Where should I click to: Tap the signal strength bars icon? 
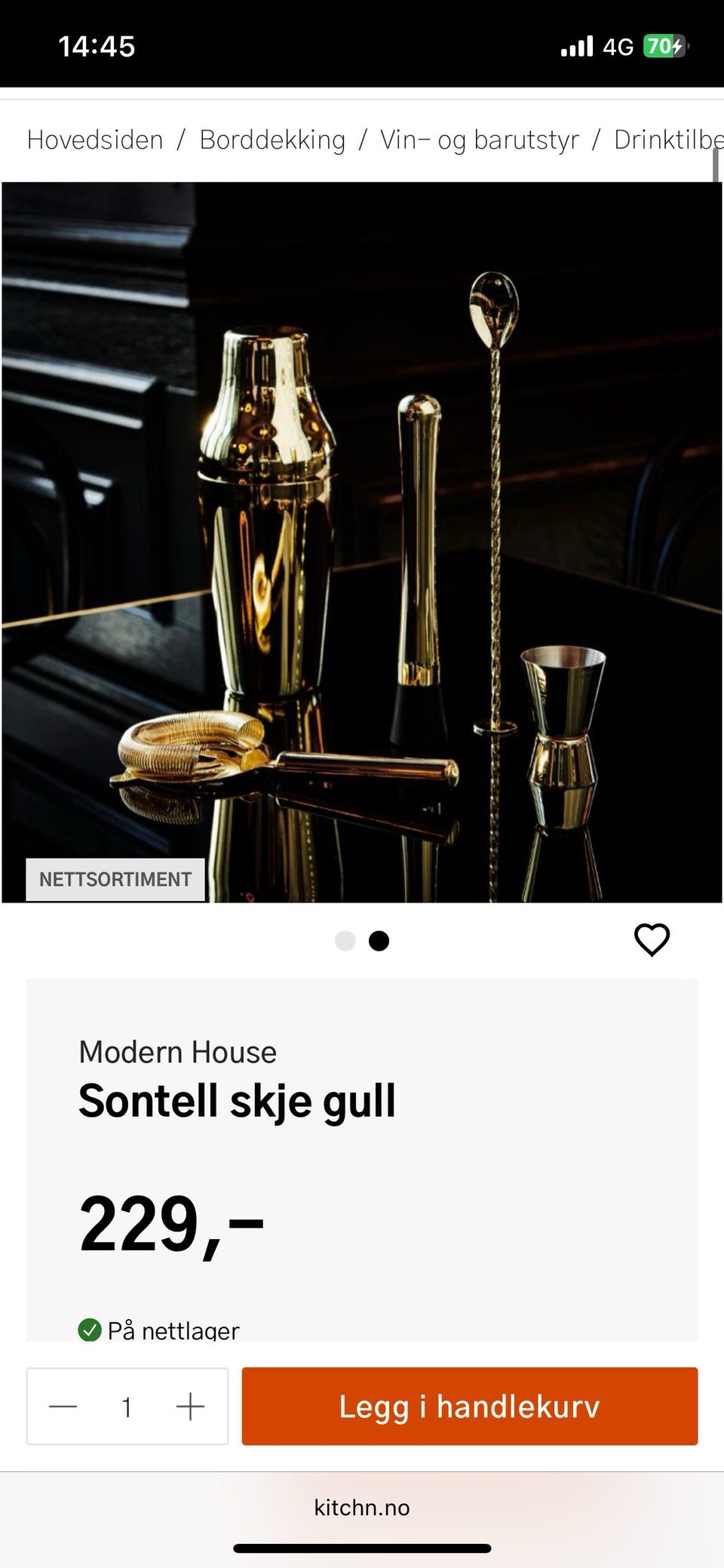[576, 47]
